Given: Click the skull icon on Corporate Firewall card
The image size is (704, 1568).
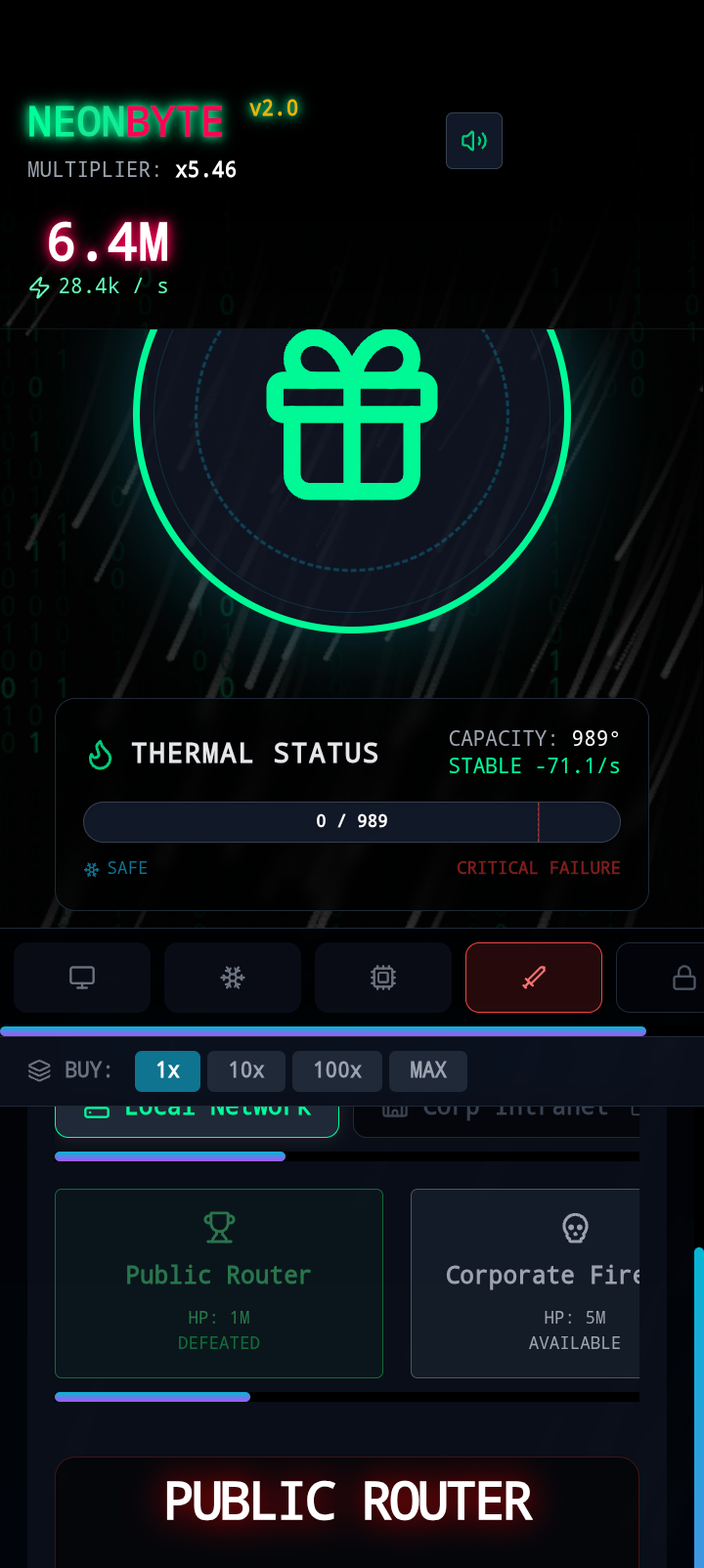Looking at the screenshot, I should 574,1227.
